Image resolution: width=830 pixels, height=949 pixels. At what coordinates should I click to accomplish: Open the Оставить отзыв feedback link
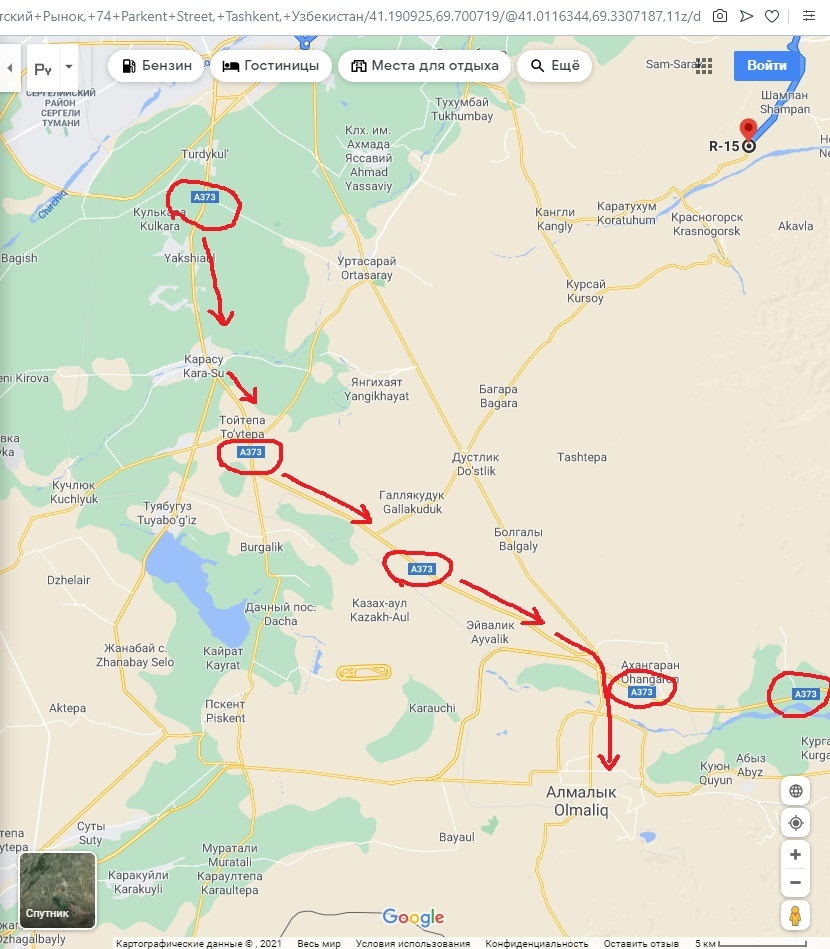click(640, 943)
